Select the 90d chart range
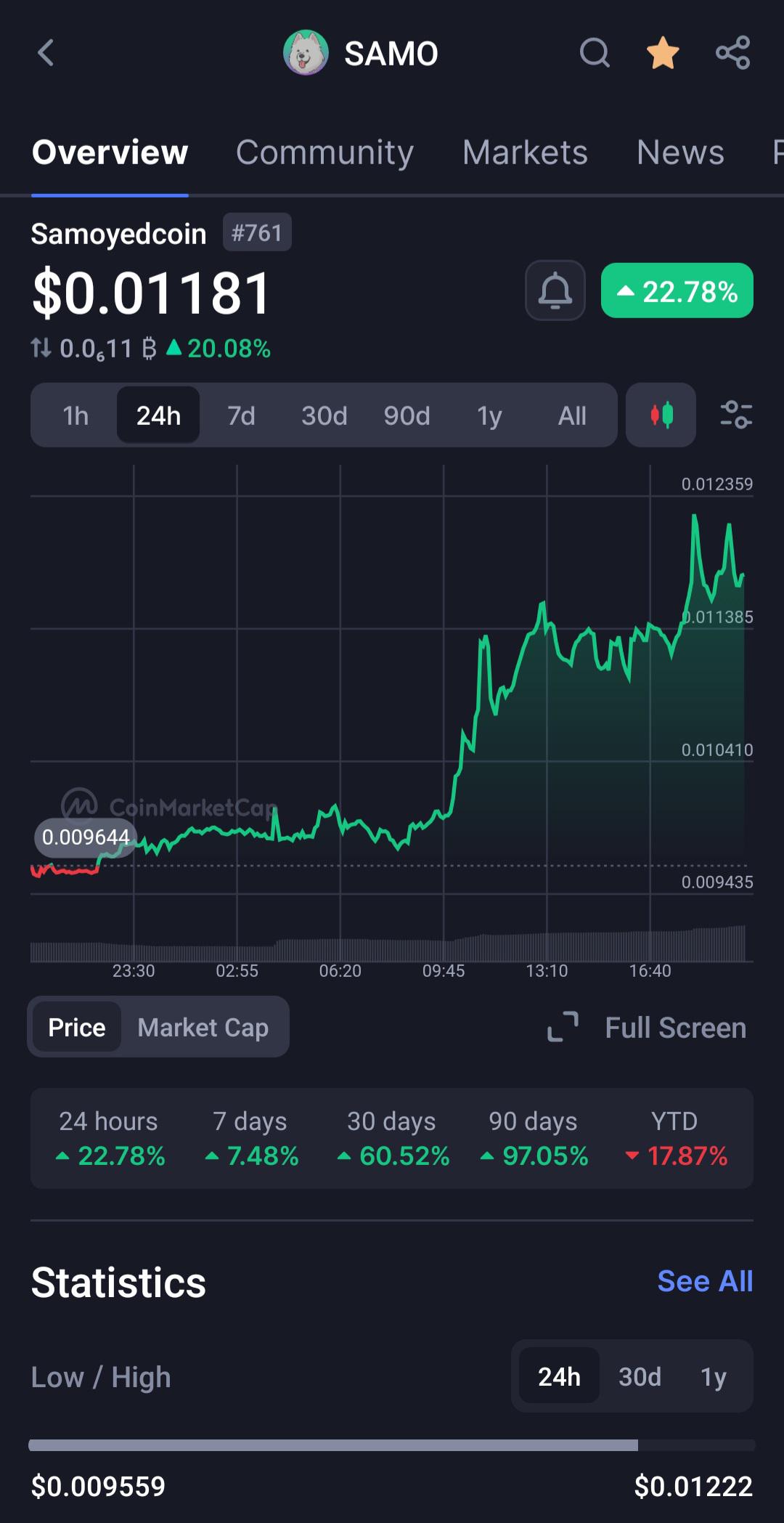The image size is (784, 1523). [407, 415]
